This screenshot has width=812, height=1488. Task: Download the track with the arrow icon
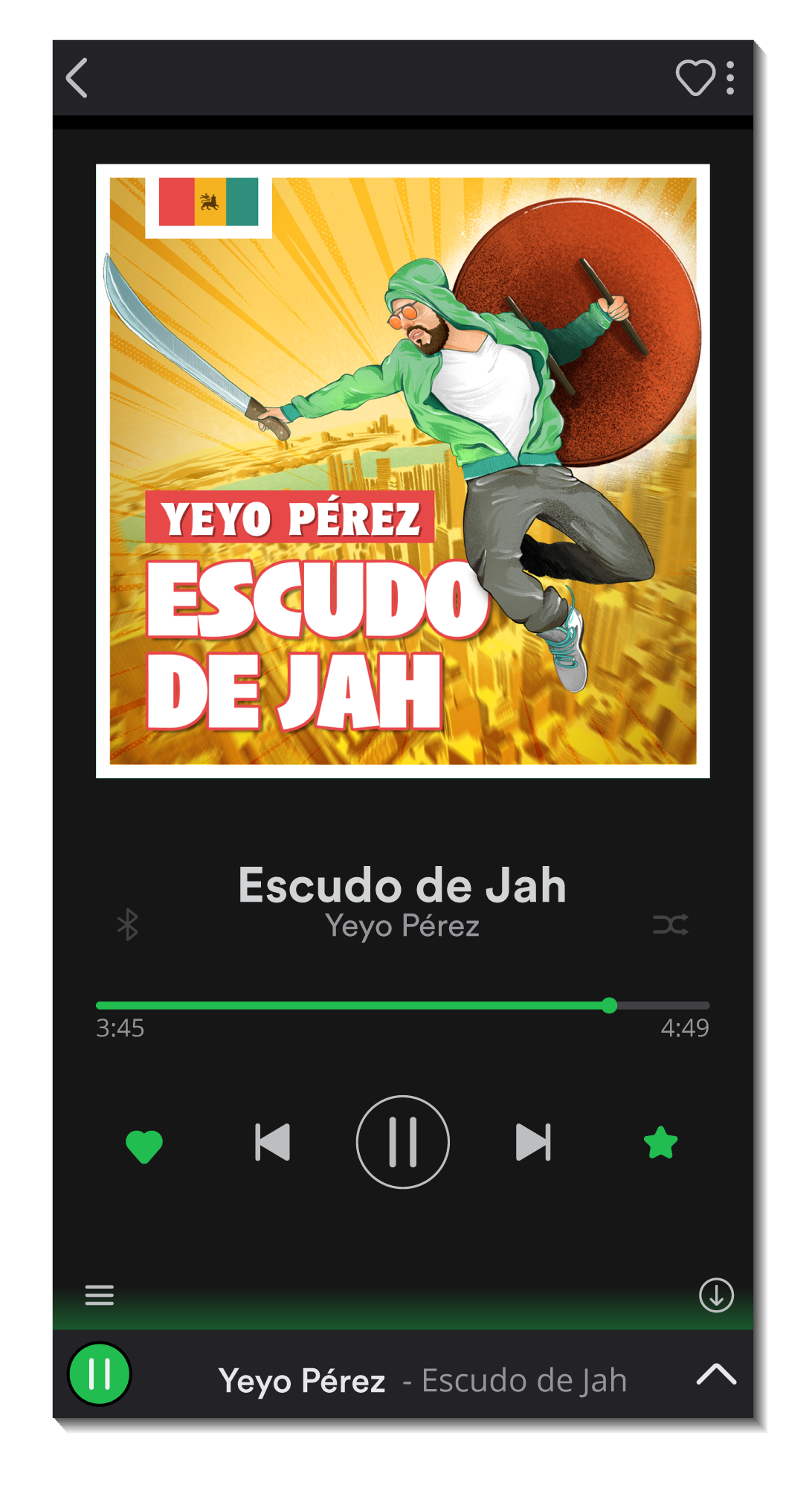[x=716, y=1295]
